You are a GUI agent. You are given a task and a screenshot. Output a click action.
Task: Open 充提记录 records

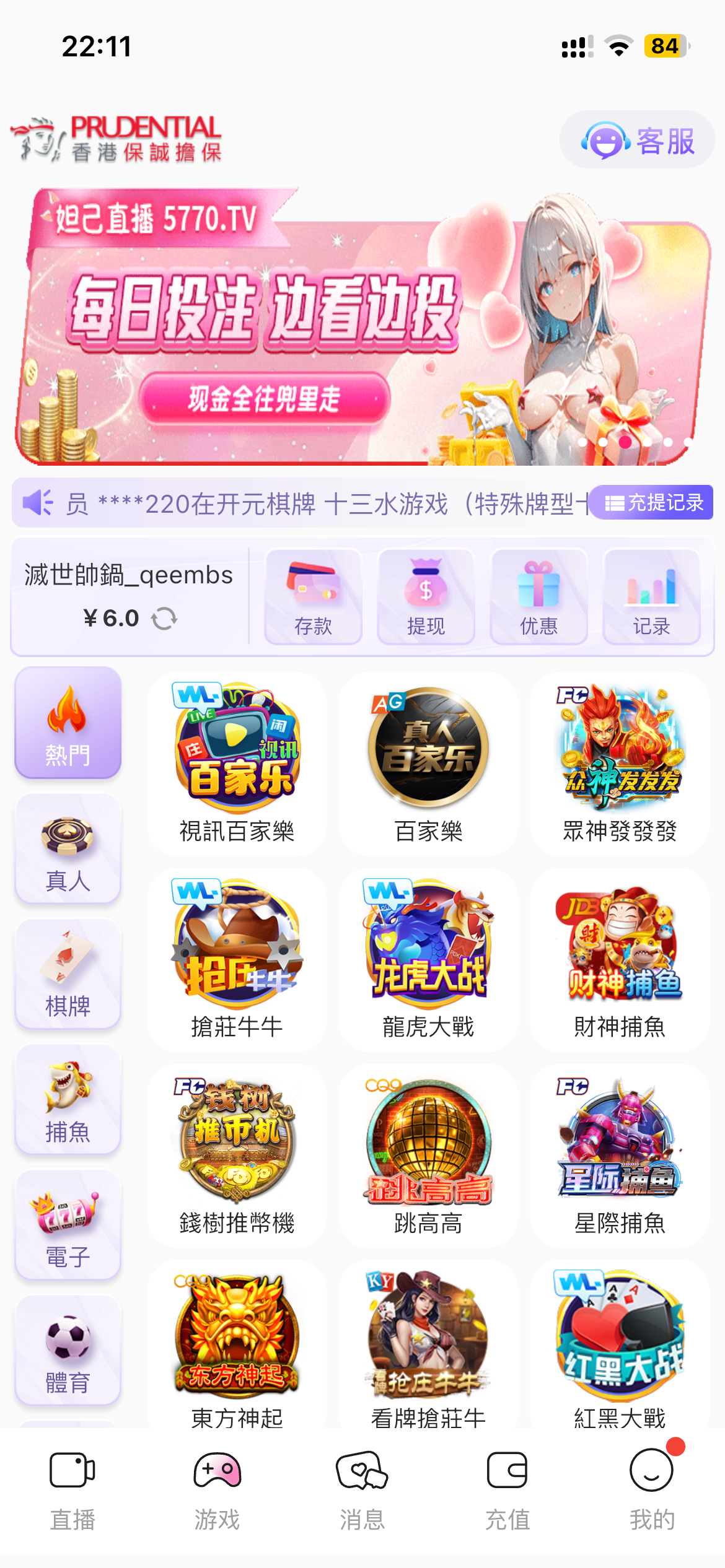tap(652, 502)
